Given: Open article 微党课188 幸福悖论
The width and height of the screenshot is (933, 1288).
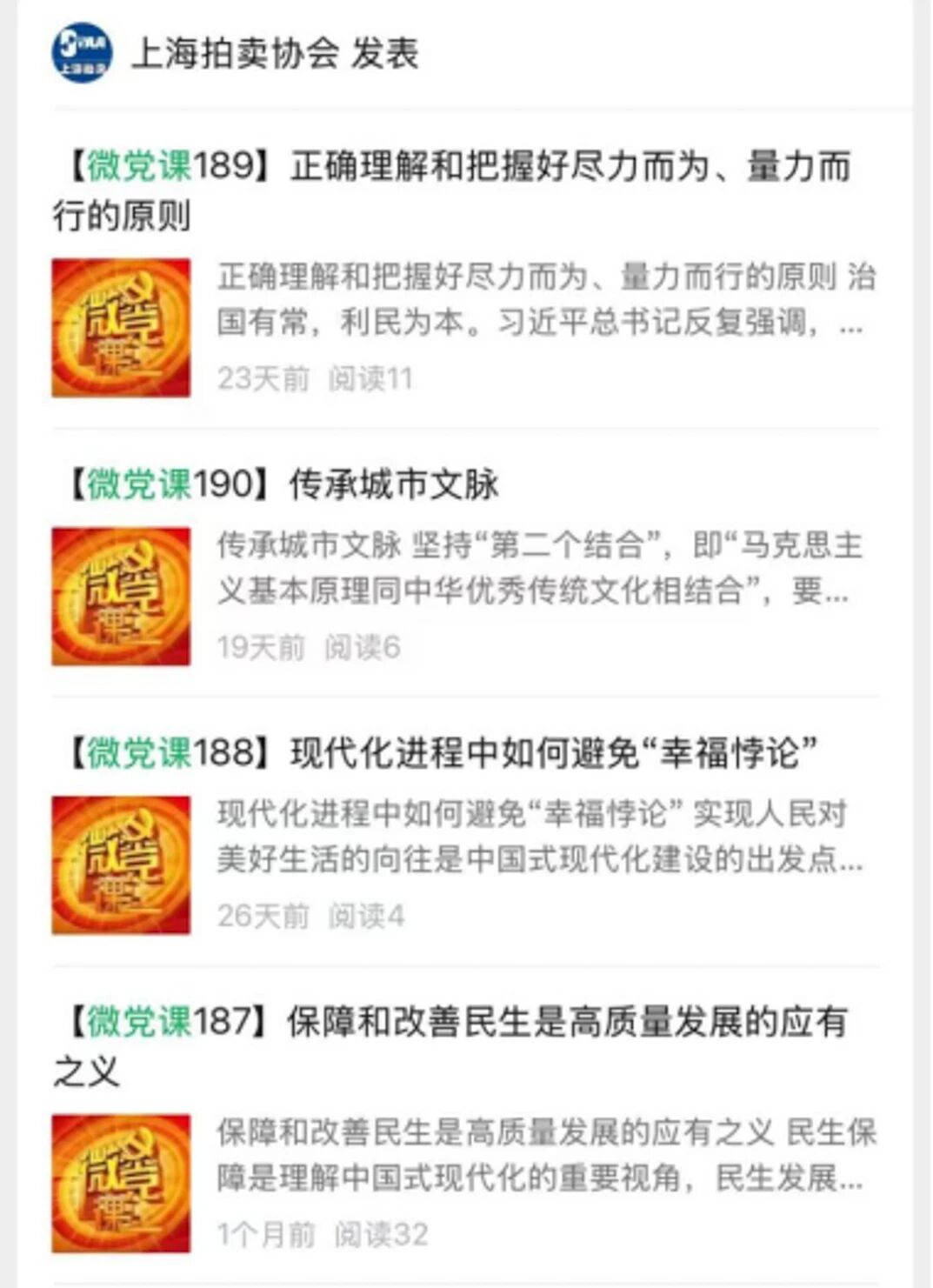Looking at the screenshot, I should point(443,753).
